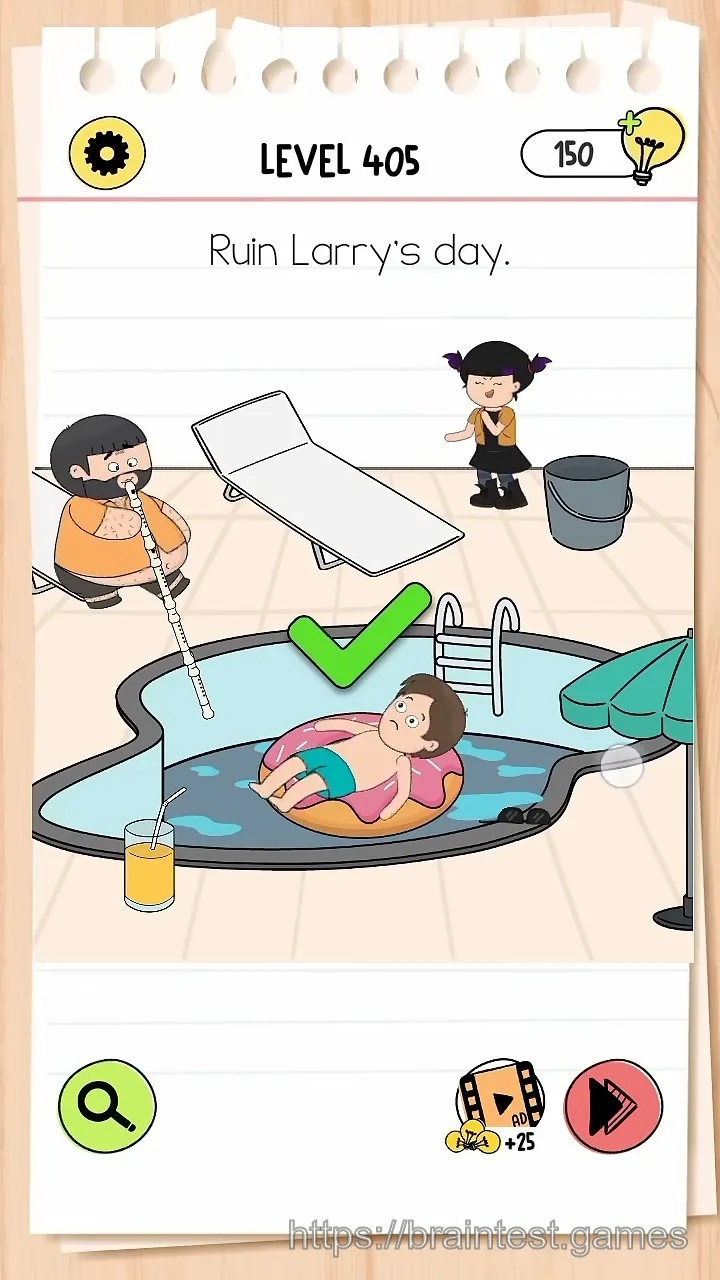The image size is (720, 1280).
Task: Tap the bearded man with the snorkel
Action: 118,512
